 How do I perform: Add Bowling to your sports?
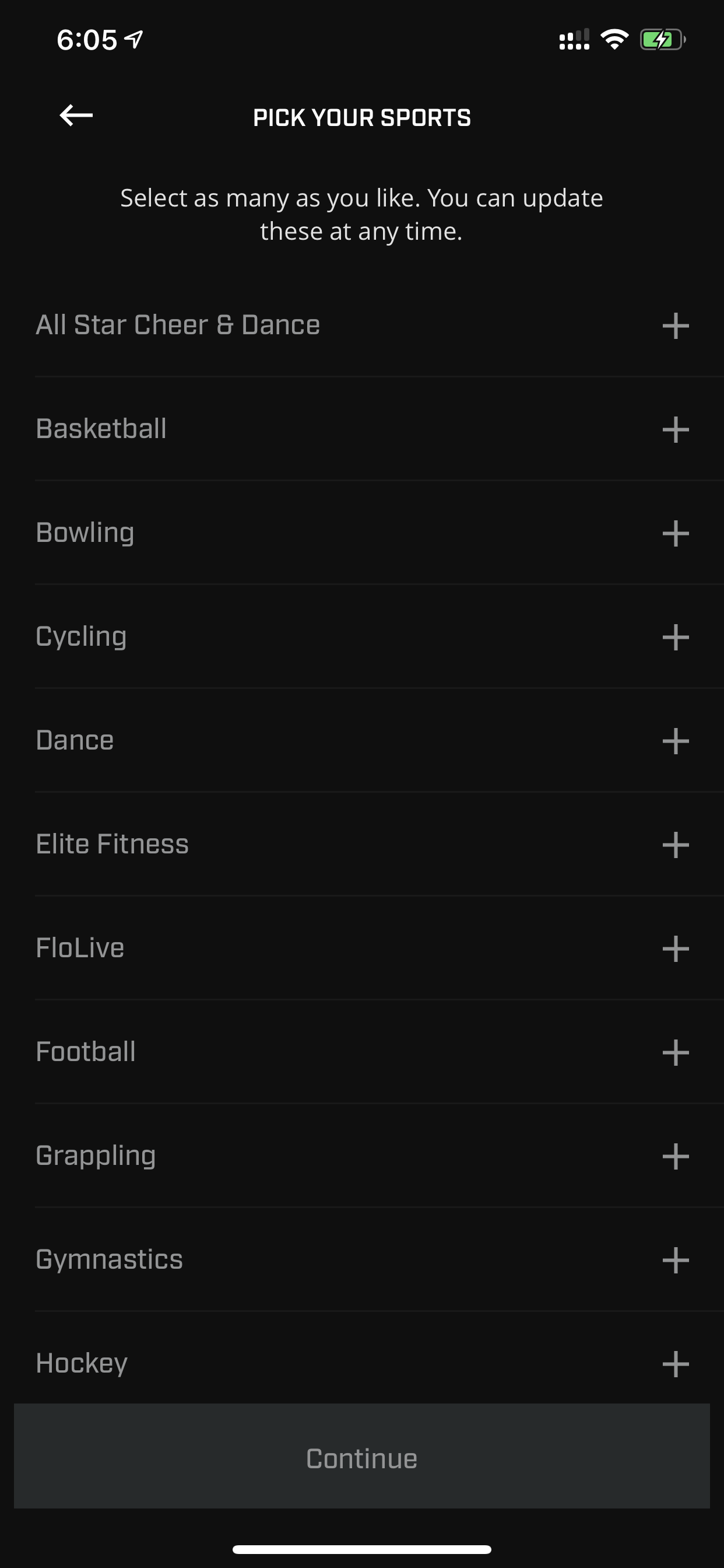[x=676, y=533]
